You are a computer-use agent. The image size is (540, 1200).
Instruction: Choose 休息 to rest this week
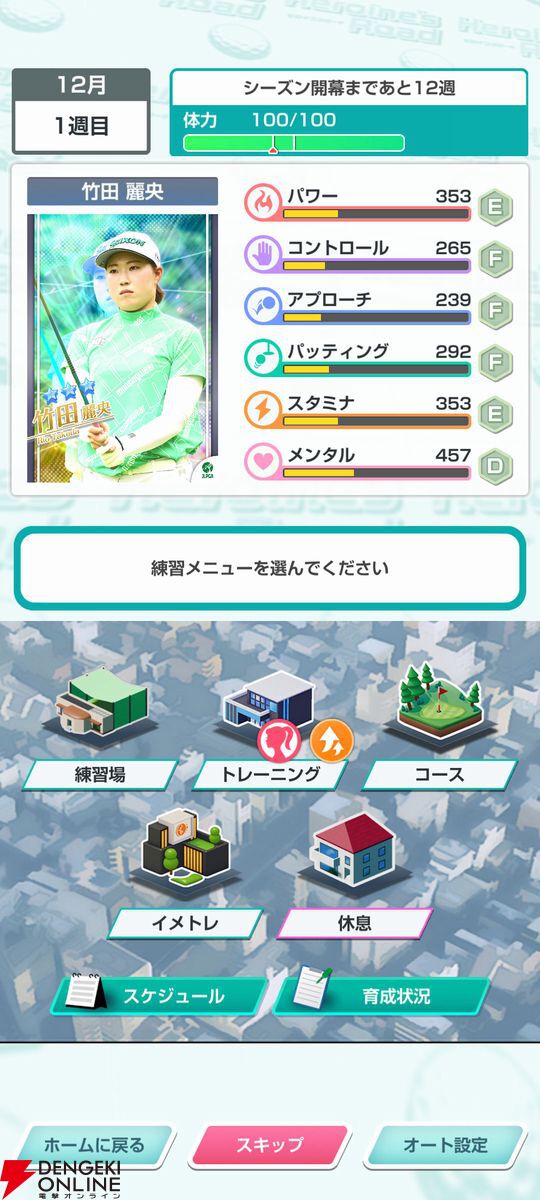click(355, 923)
